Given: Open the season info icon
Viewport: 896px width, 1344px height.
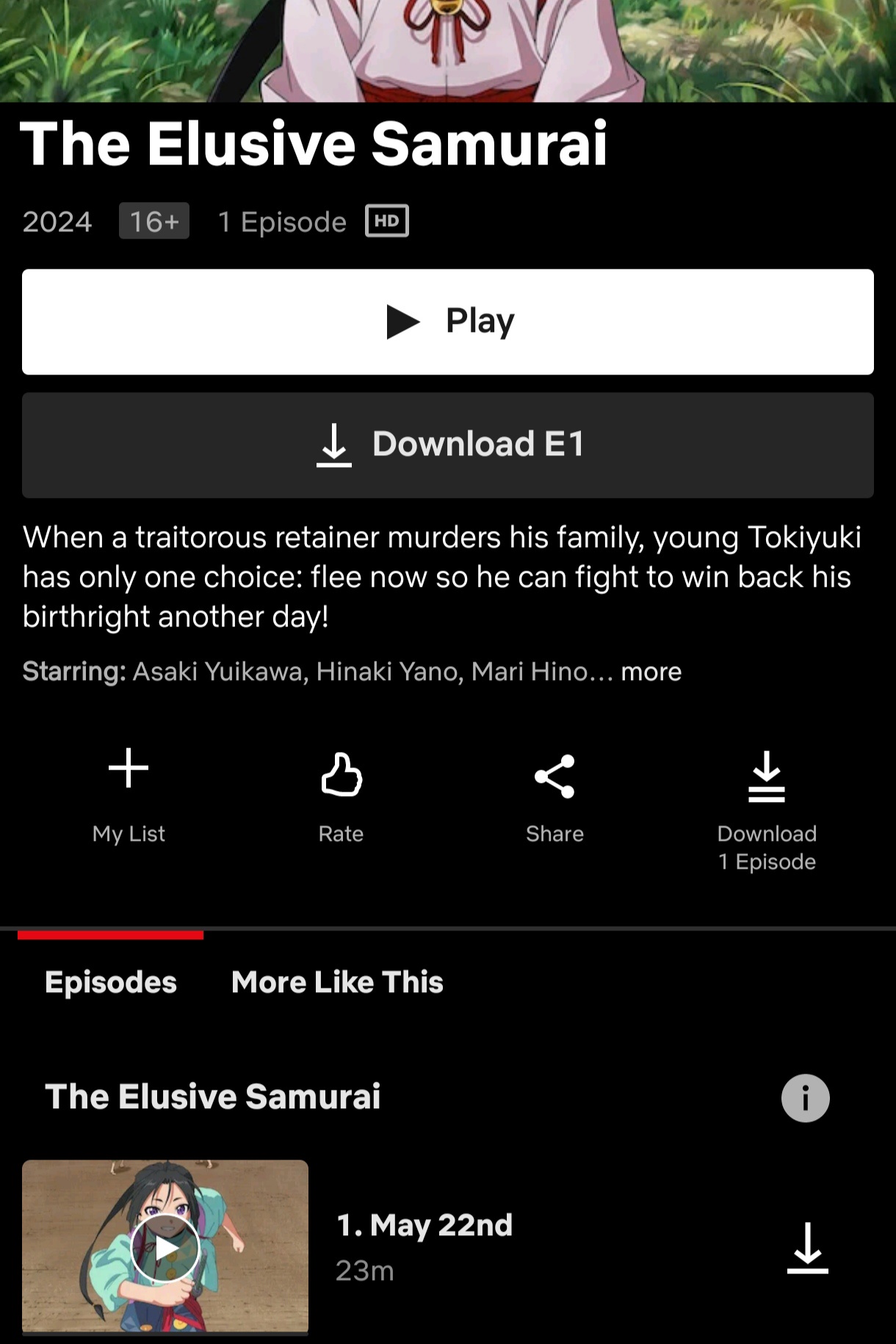Looking at the screenshot, I should [805, 1099].
